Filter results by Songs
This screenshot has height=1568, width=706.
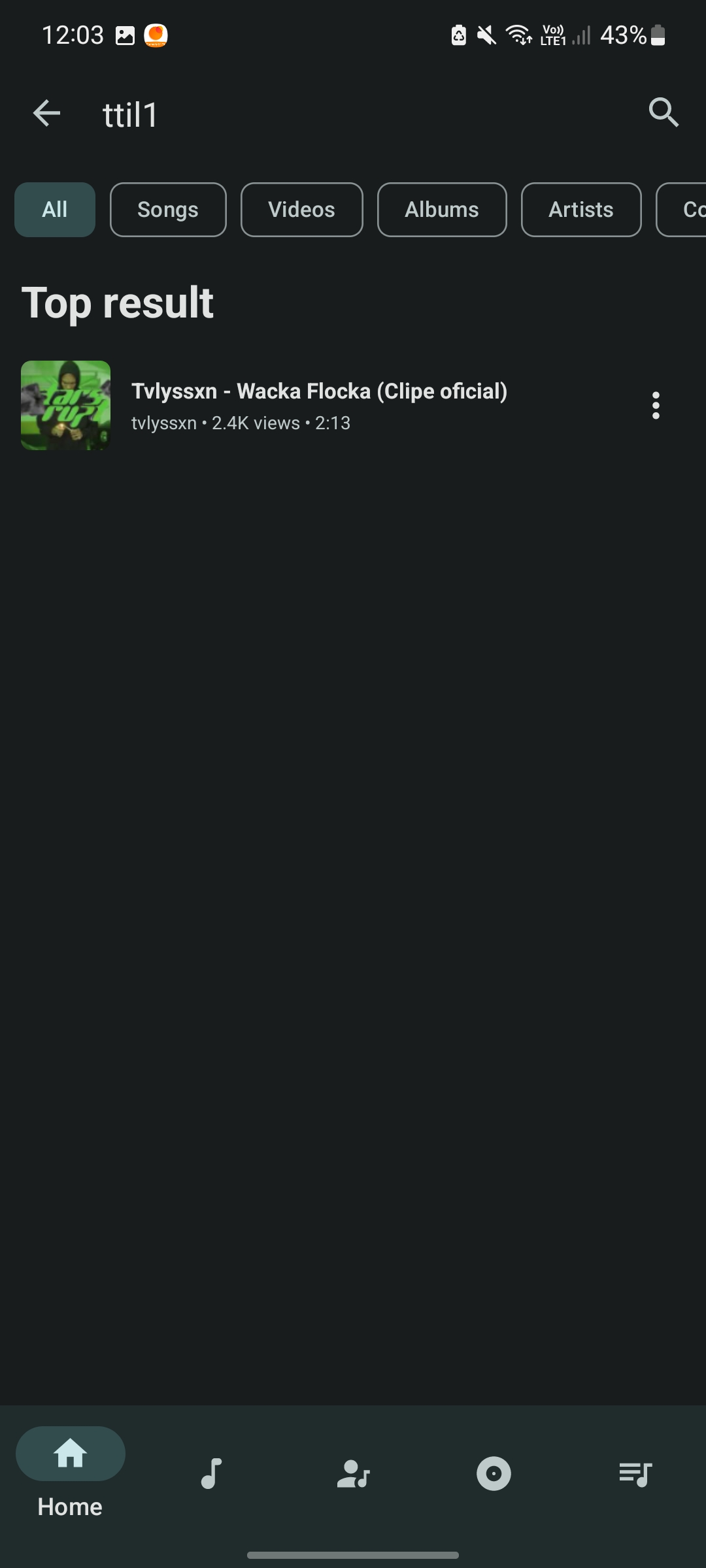[x=168, y=210]
